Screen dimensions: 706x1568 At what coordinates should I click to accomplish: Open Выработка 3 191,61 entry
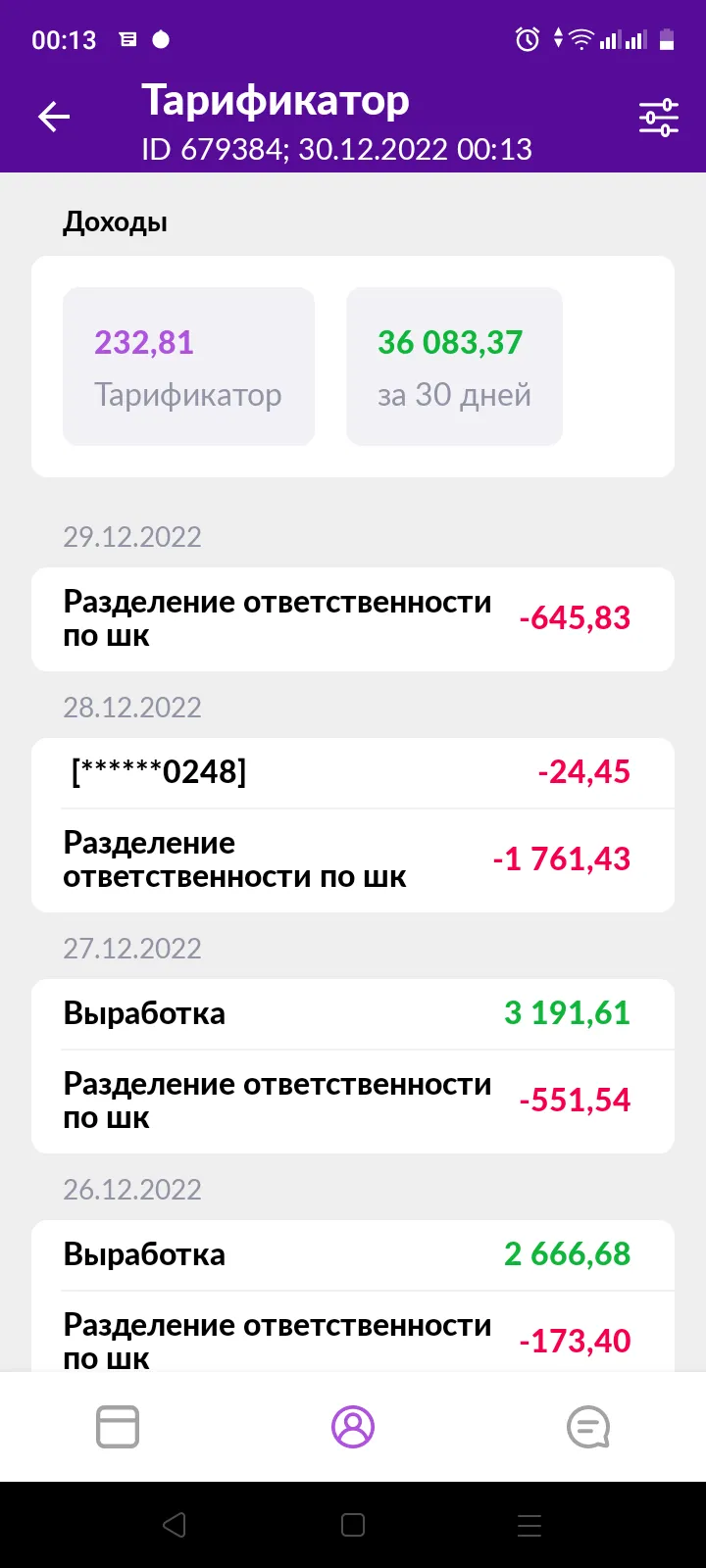(x=353, y=1014)
